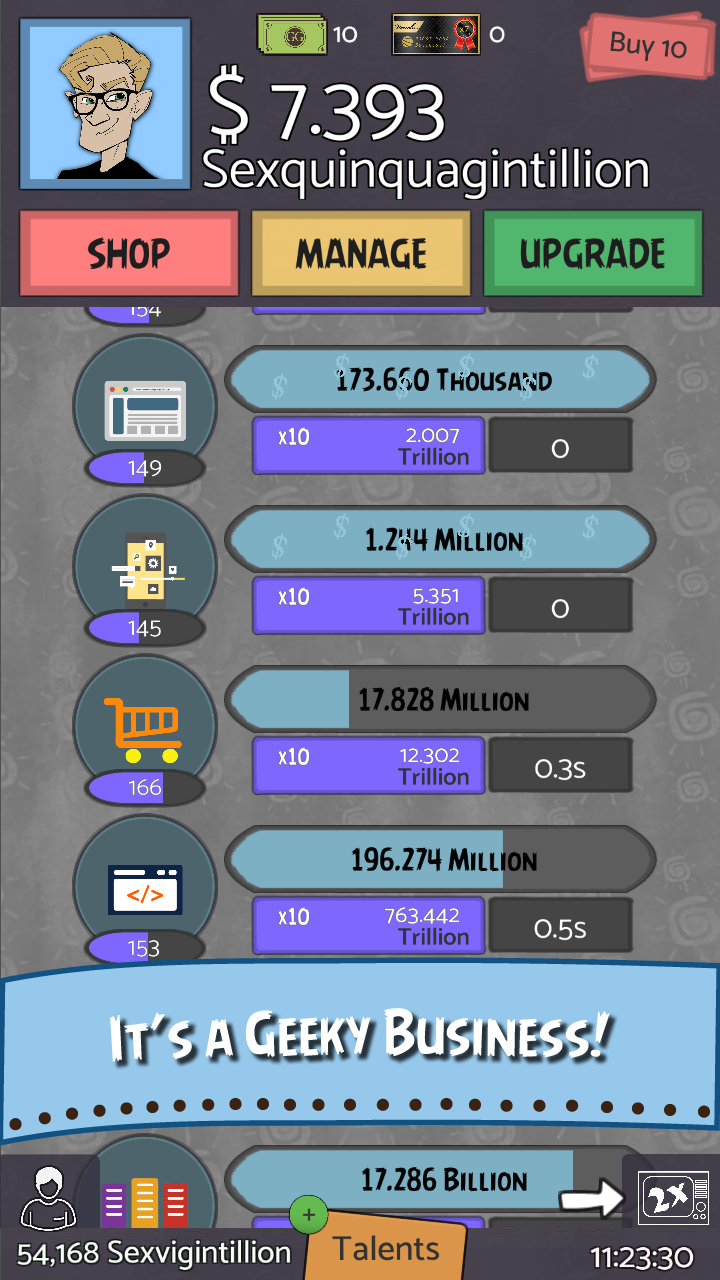Buy x10 for 5.351 Trillion
The width and height of the screenshot is (720, 1280).
(x=368, y=605)
